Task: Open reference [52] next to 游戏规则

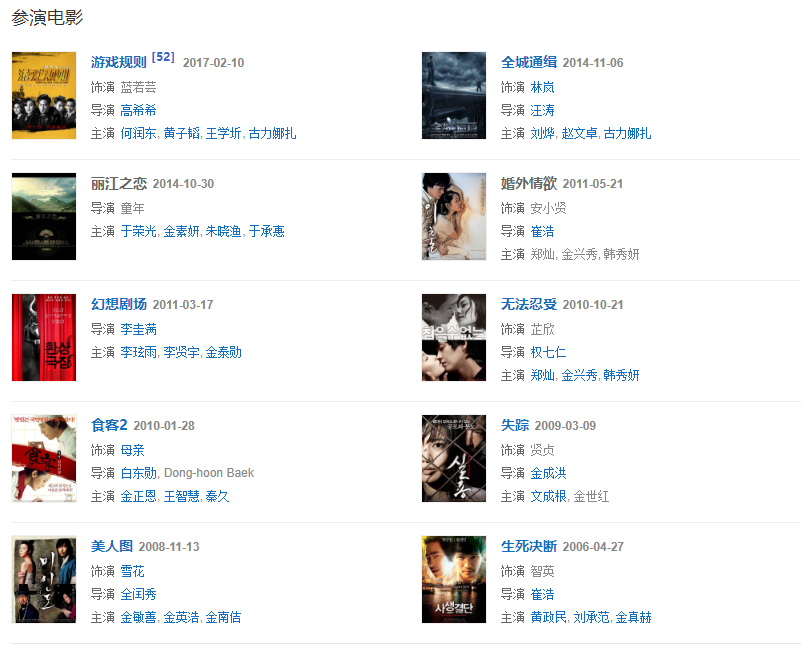Action: (x=163, y=57)
